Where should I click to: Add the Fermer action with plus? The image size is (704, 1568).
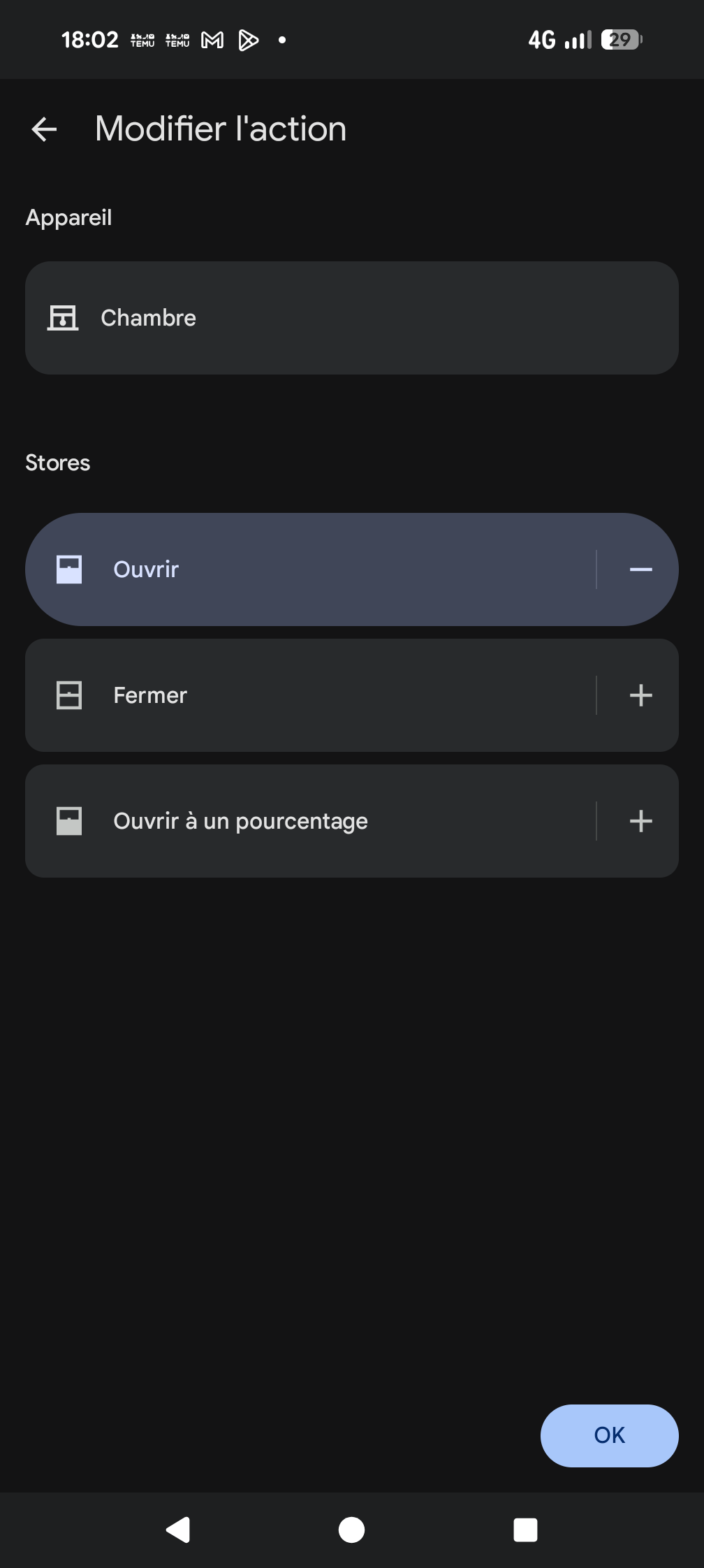[640, 695]
